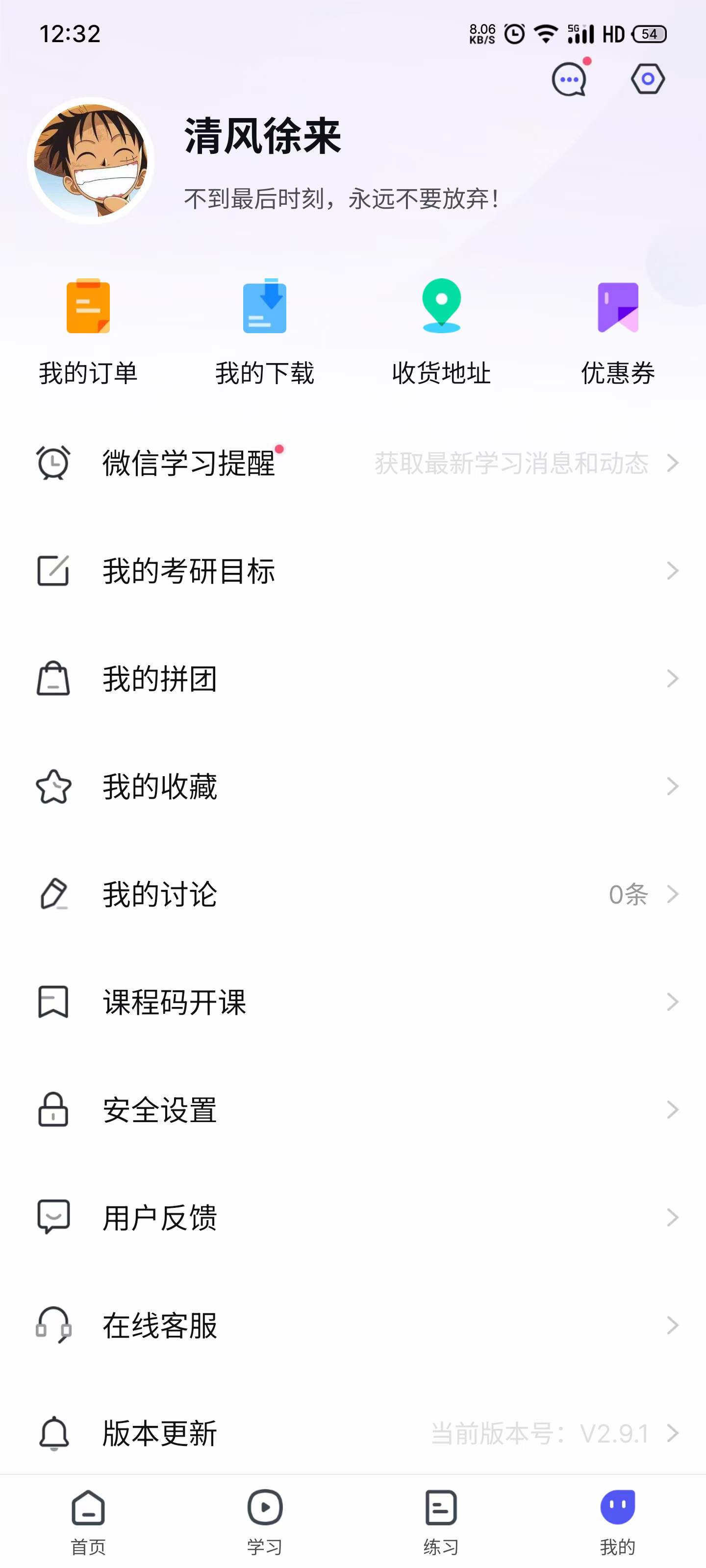Tap the profile avatar picture
The width and height of the screenshot is (706, 1568).
click(91, 161)
